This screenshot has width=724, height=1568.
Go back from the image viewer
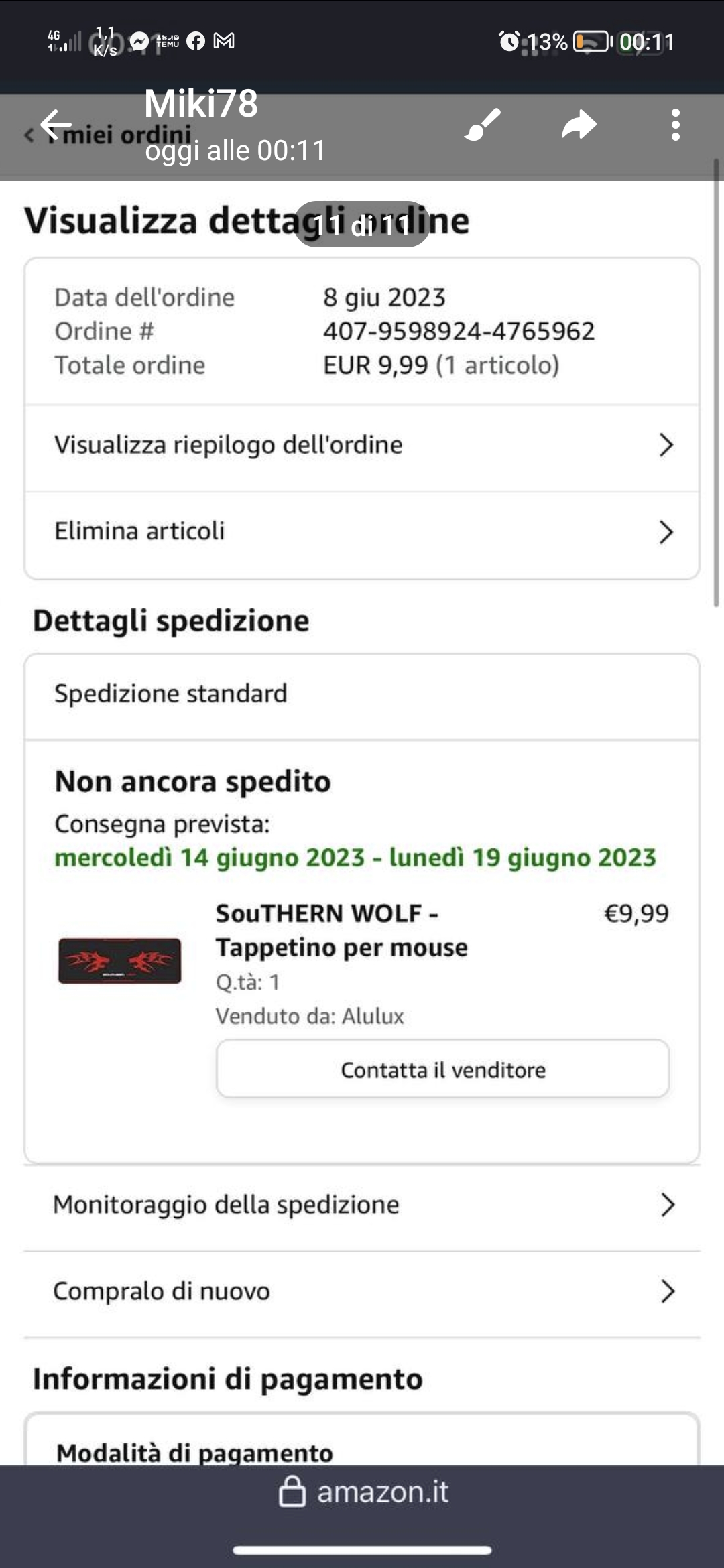tap(56, 125)
